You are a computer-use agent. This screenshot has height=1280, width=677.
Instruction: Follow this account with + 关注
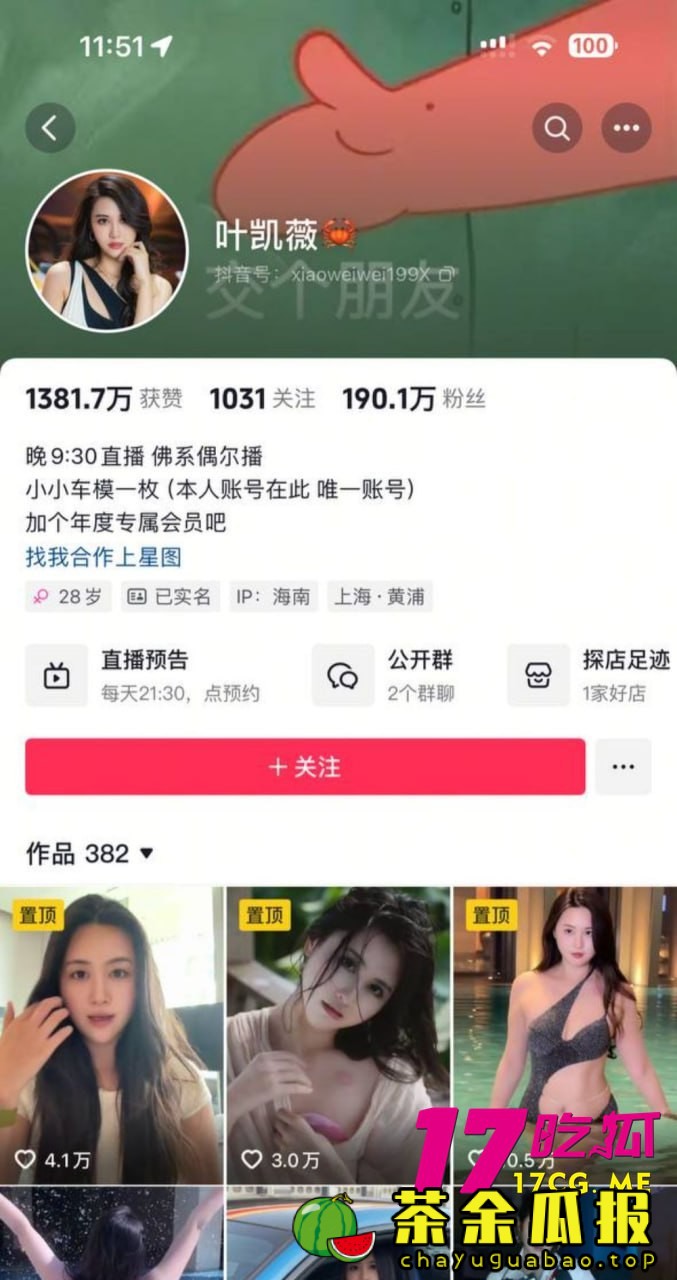tap(305, 767)
